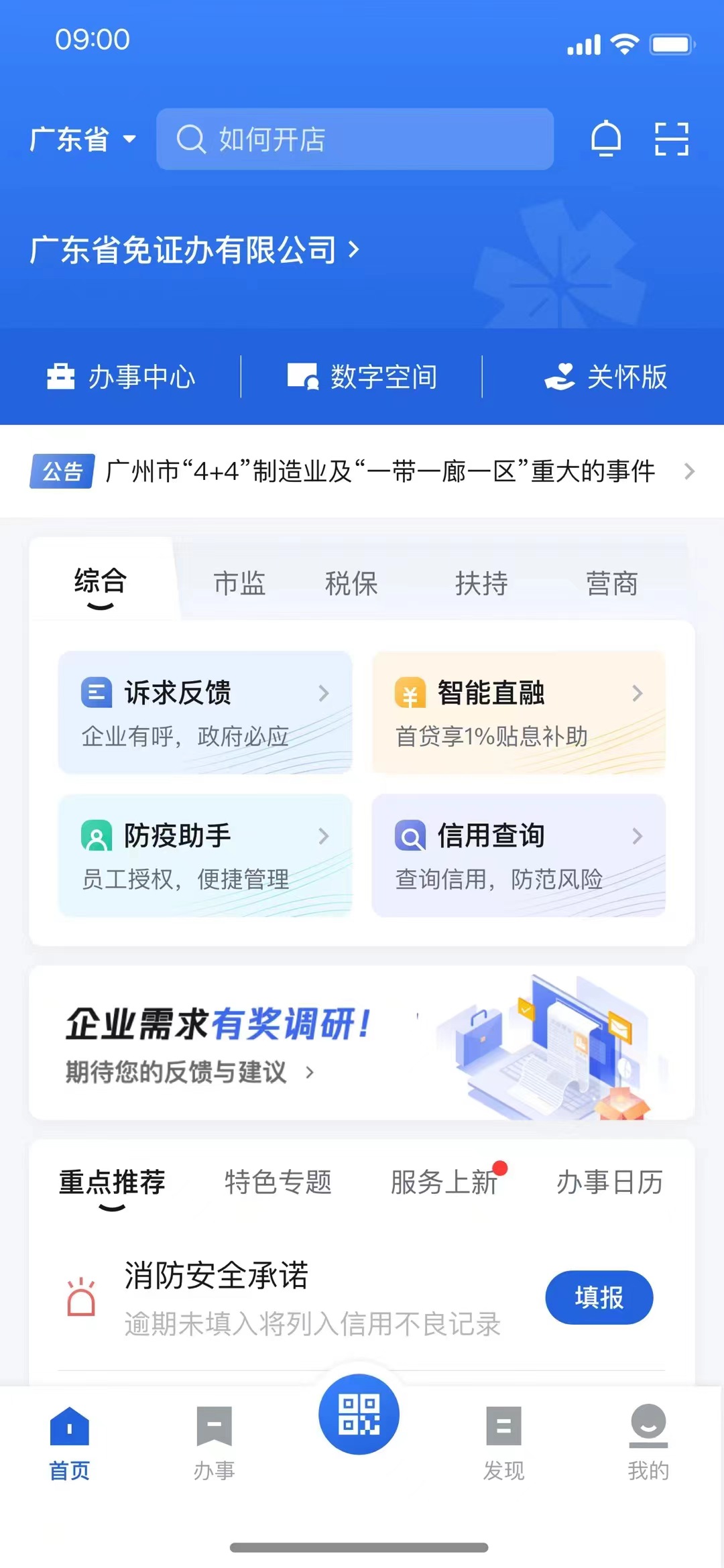The image size is (724, 1568).
Task: Tap the scan icon in top right corner
Action: pos(674,139)
